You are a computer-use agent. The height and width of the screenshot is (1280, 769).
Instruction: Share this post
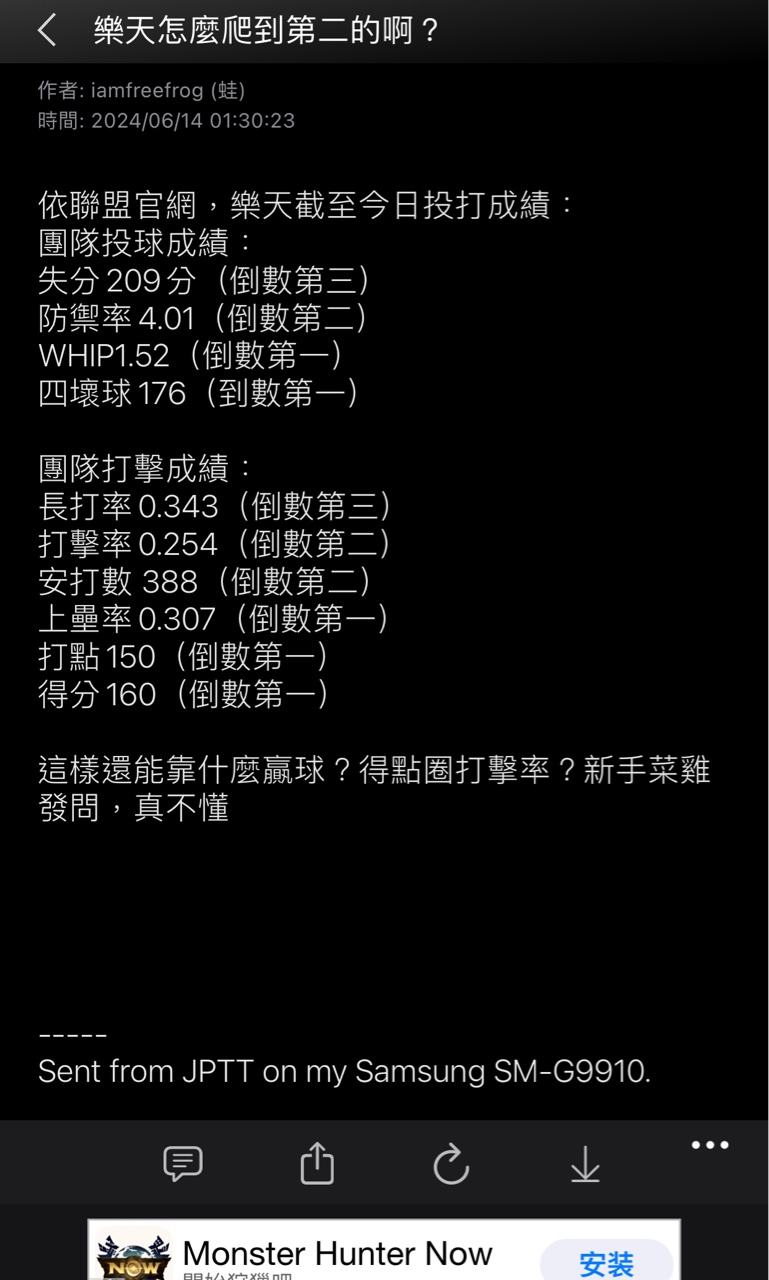click(317, 1163)
